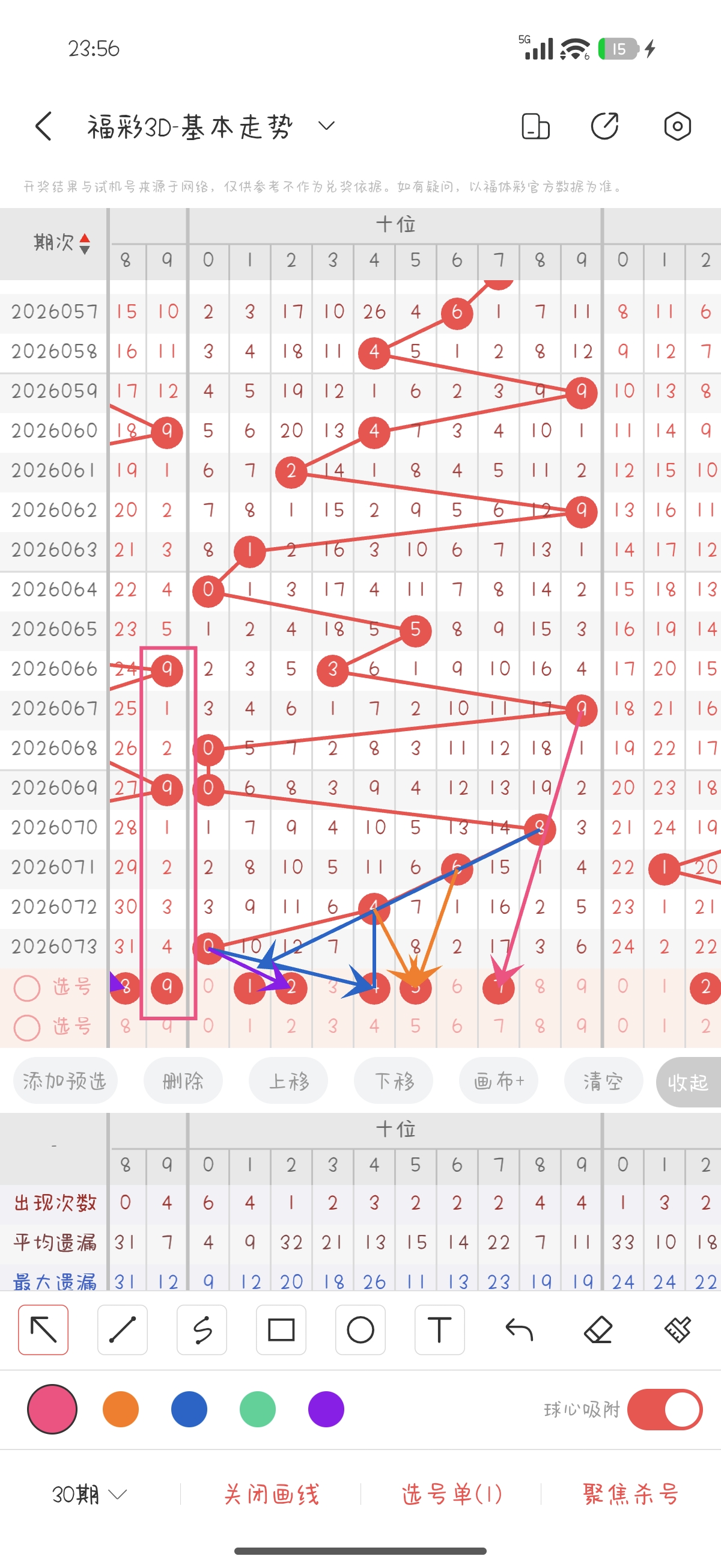
Task: Select the first 选号 row circle
Action: click(x=28, y=987)
